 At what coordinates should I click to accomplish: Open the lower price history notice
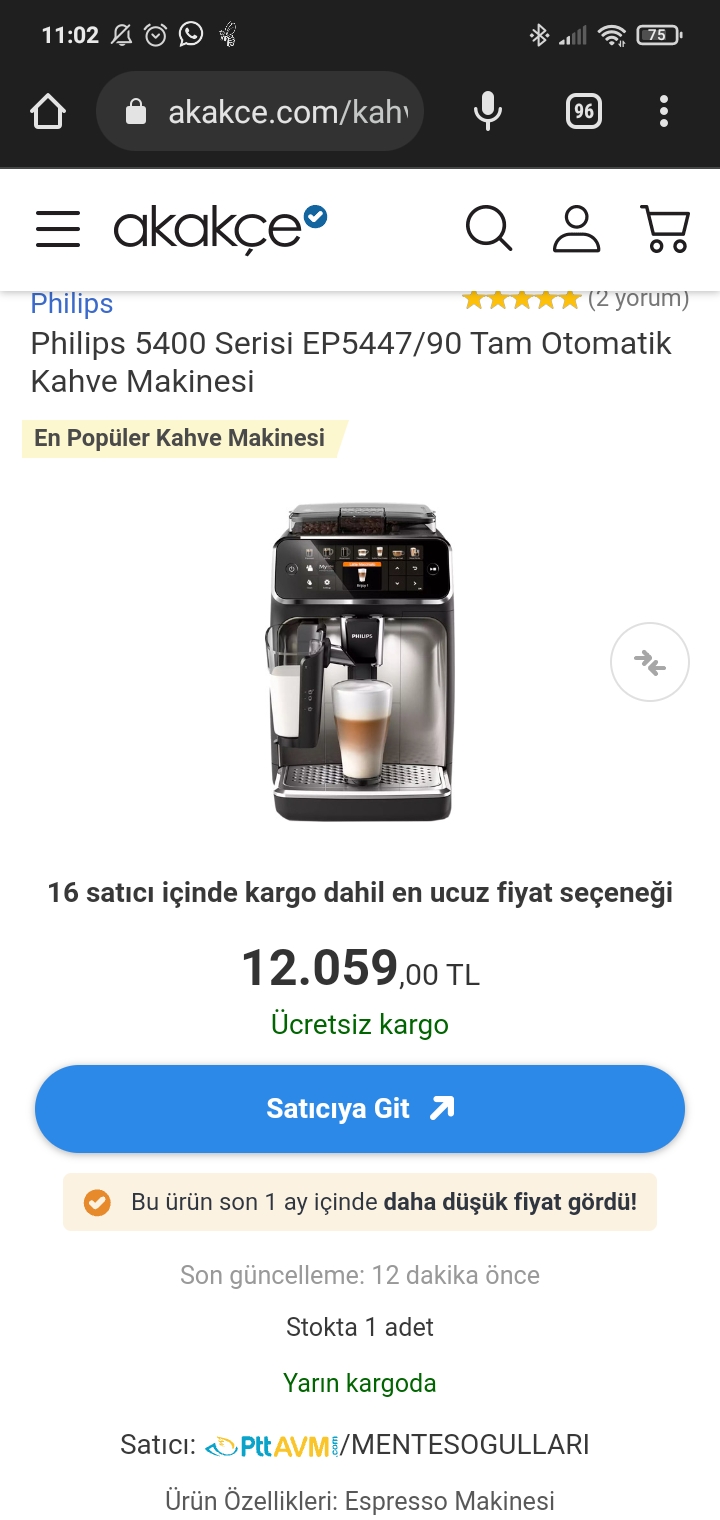pos(360,1202)
